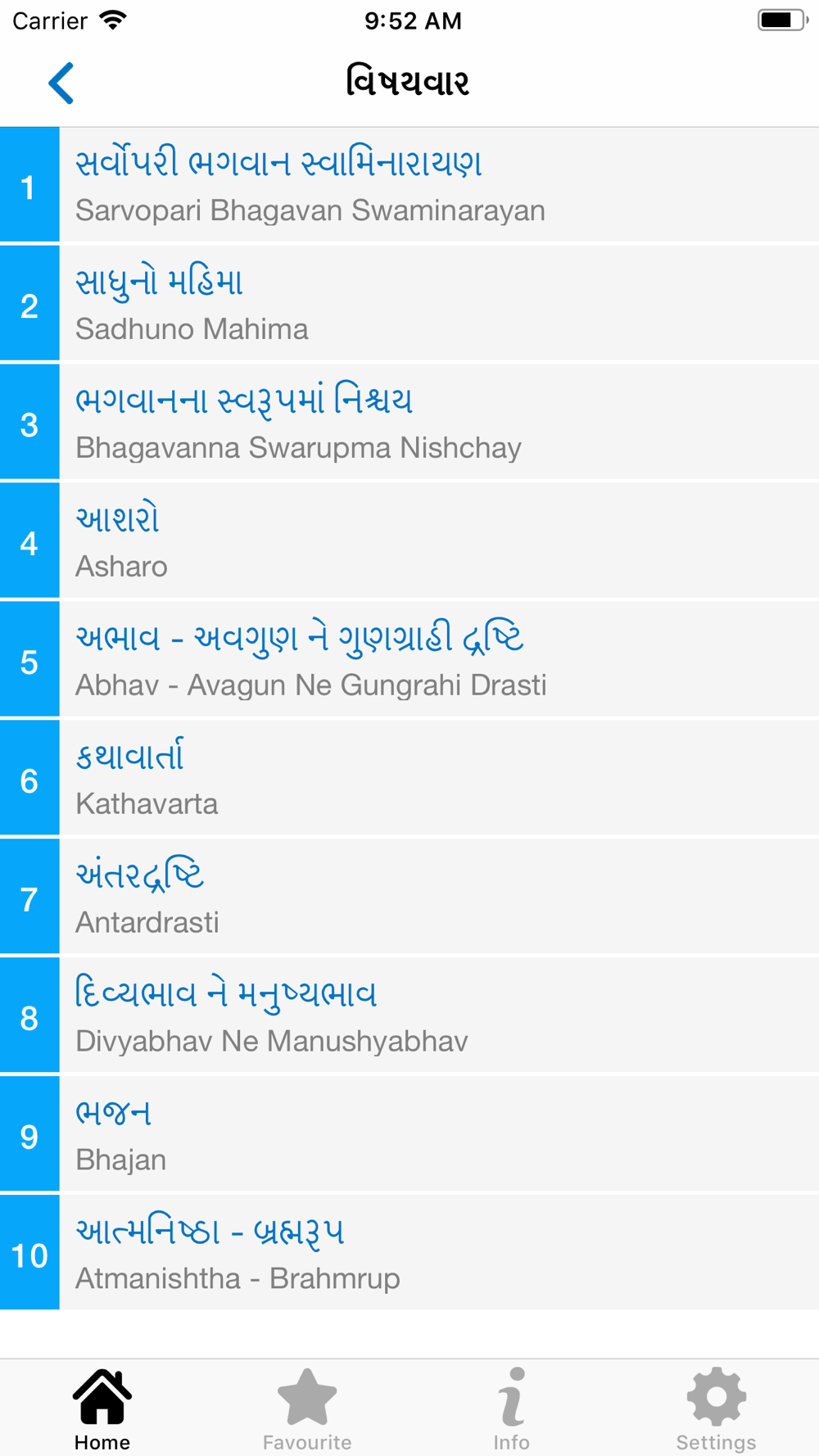Image resolution: width=819 pixels, height=1456 pixels.
Task: Open the Settings tab
Action: pyautogui.click(x=717, y=1409)
